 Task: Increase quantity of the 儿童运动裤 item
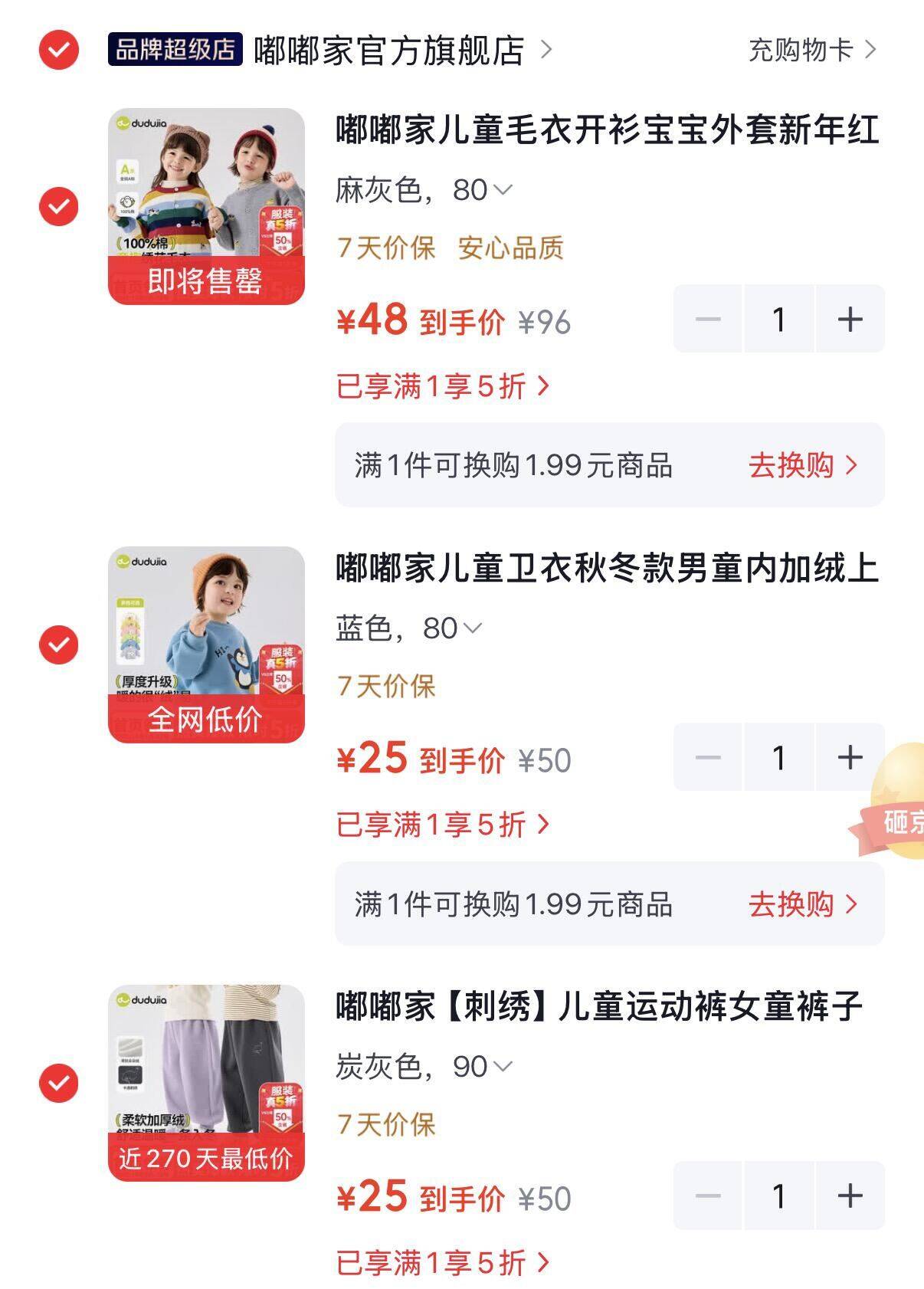pyautogui.click(x=850, y=1196)
